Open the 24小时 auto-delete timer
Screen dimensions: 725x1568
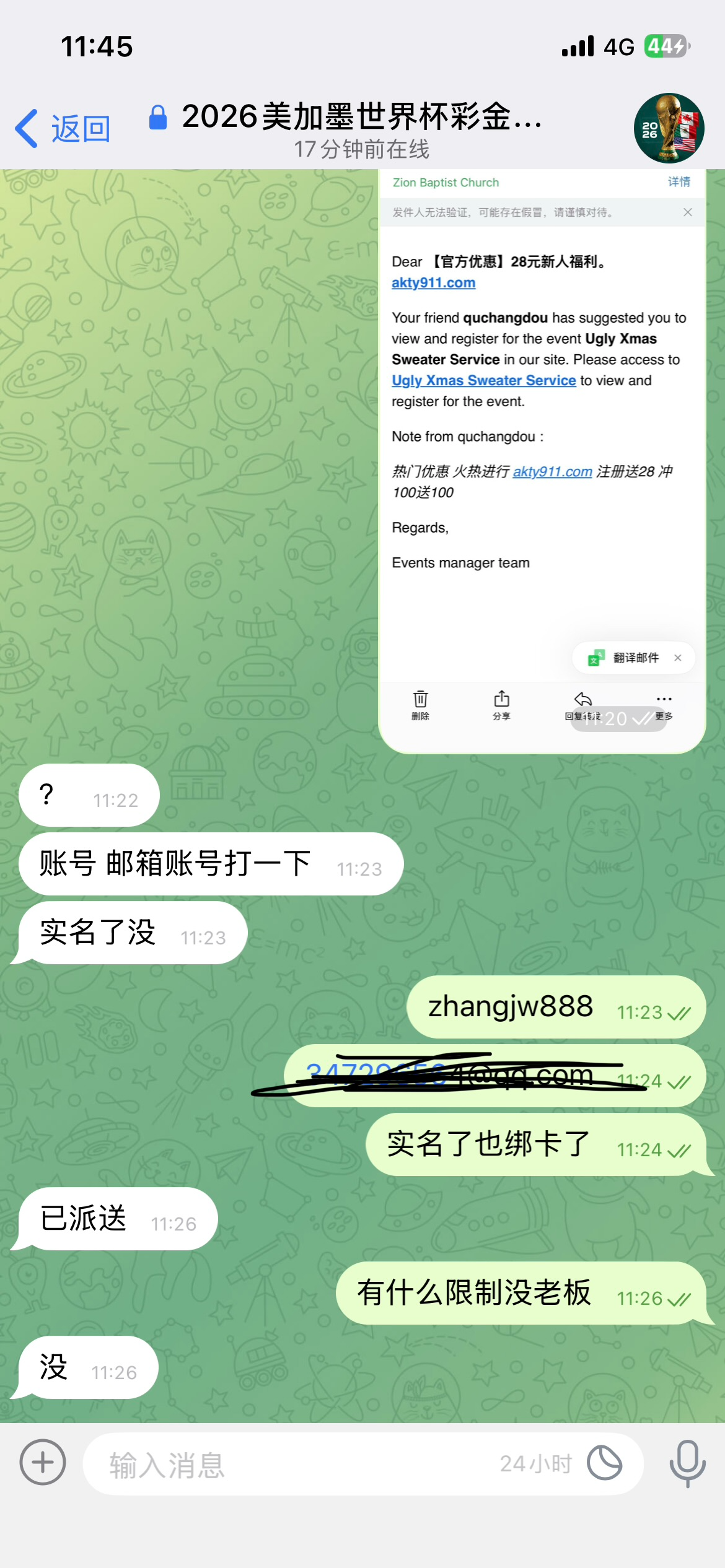[604, 1463]
